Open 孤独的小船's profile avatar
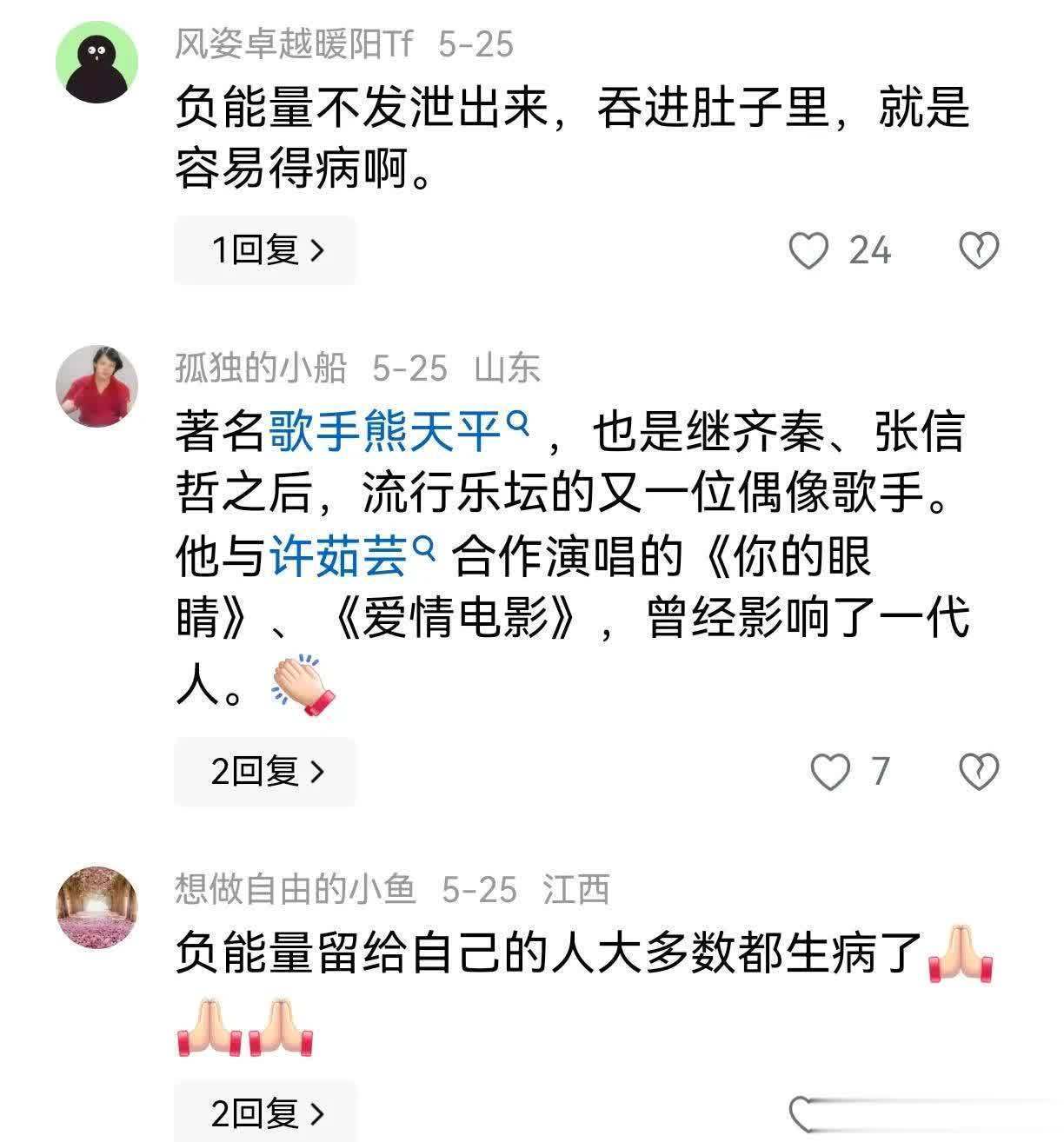Image resolution: width=1064 pixels, height=1142 pixels. pos(96,386)
